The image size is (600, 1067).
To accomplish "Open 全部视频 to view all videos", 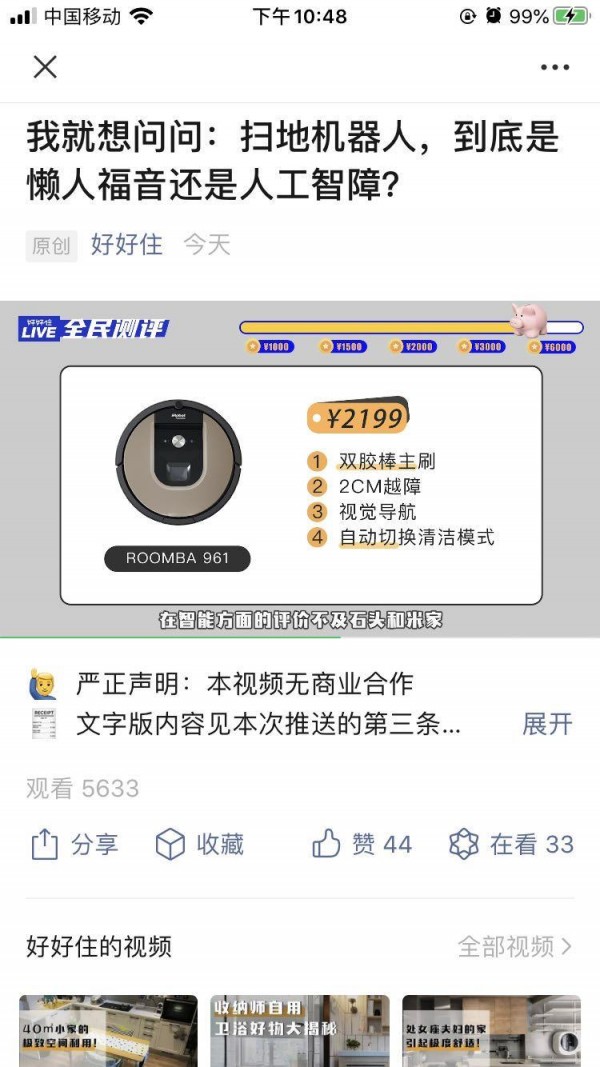I will [514, 947].
